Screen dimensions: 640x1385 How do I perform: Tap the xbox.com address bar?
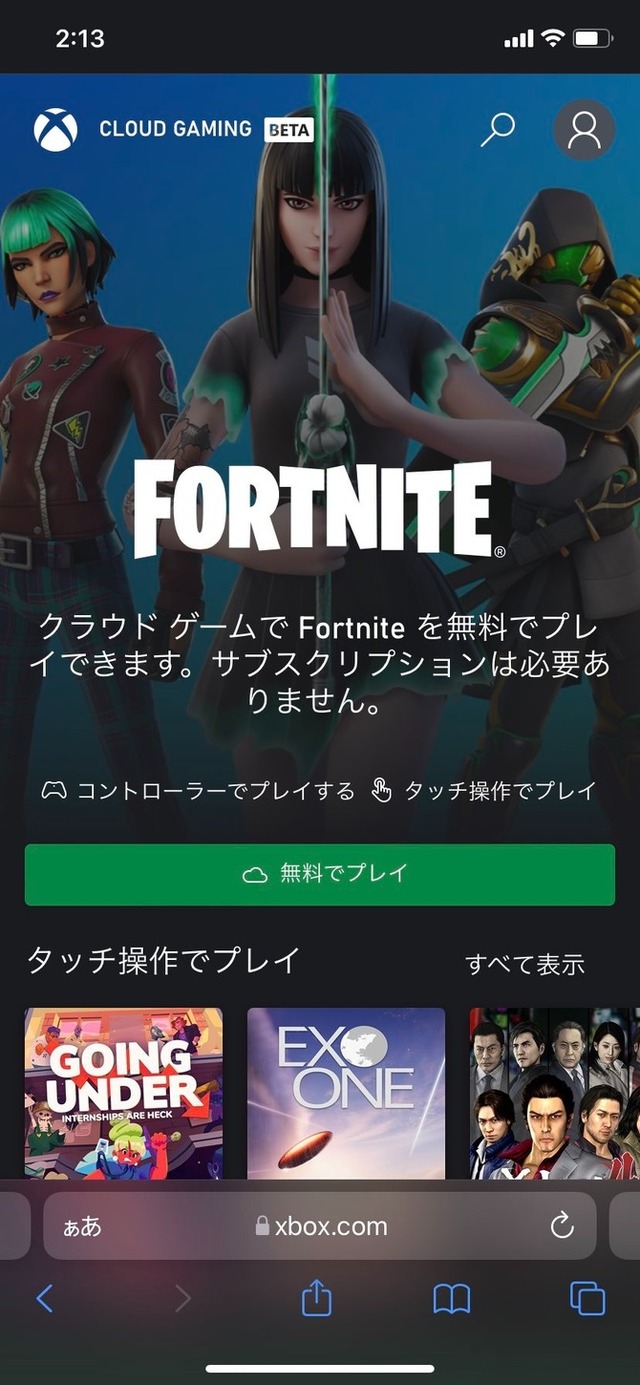click(x=320, y=1226)
